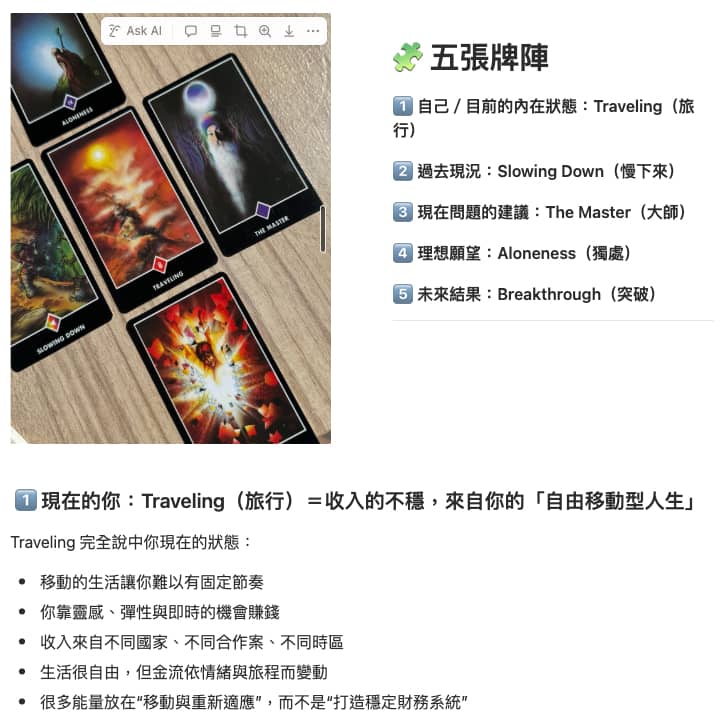This screenshot has width=720, height=715.
Task: Download the tarot card image
Action: coord(289,31)
